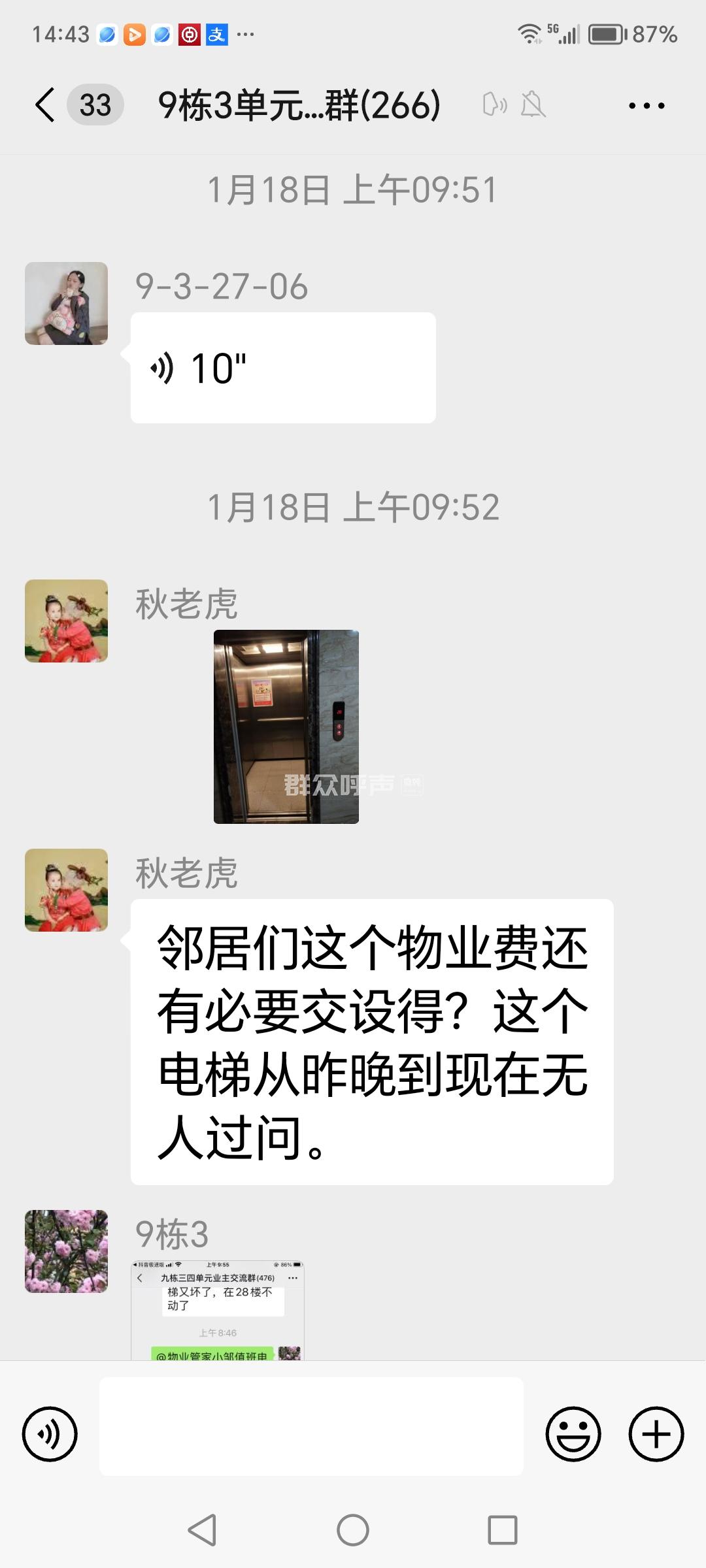Tap the system home button
This screenshot has height=1568, width=706.
click(353, 1530)
